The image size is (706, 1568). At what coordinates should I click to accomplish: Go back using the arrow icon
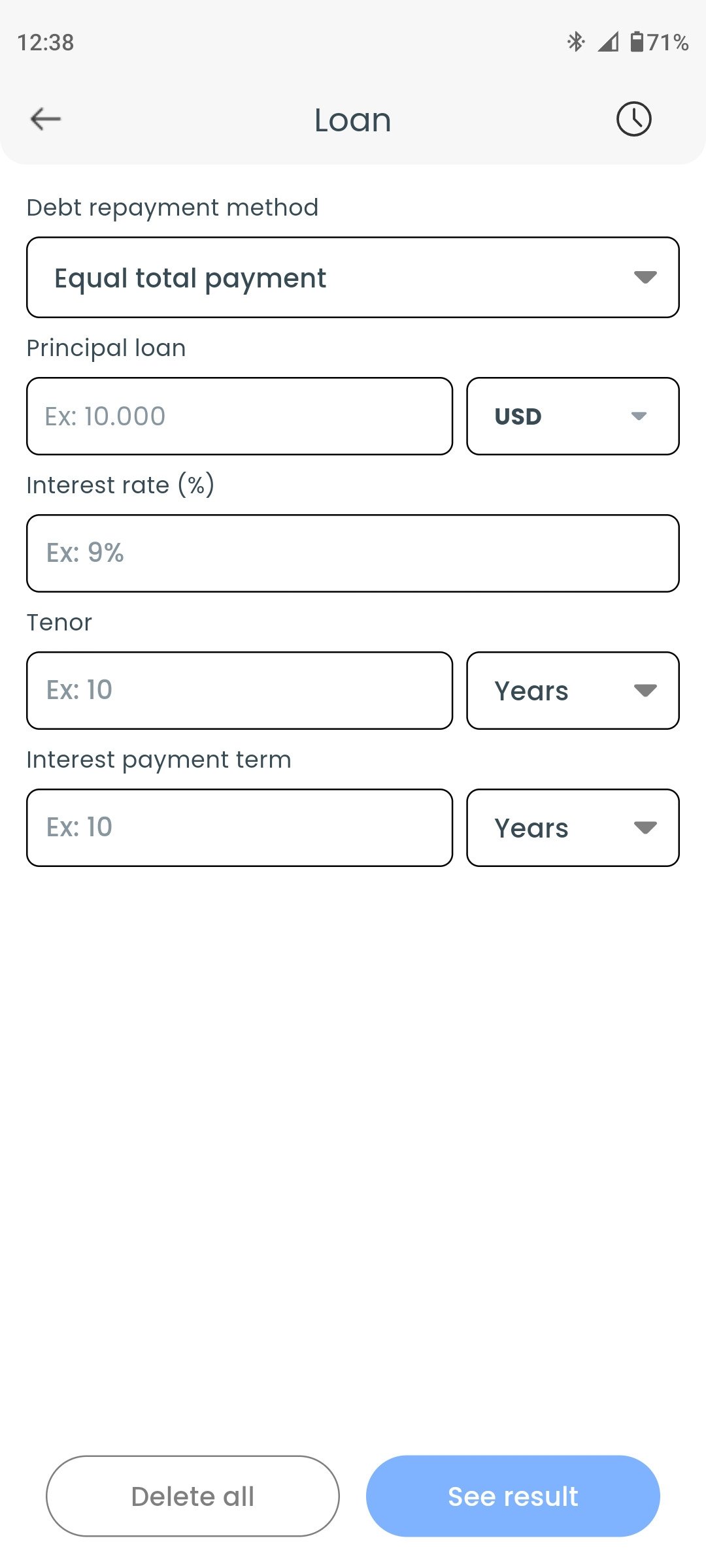pyautogui.click(x=46, y=119)
